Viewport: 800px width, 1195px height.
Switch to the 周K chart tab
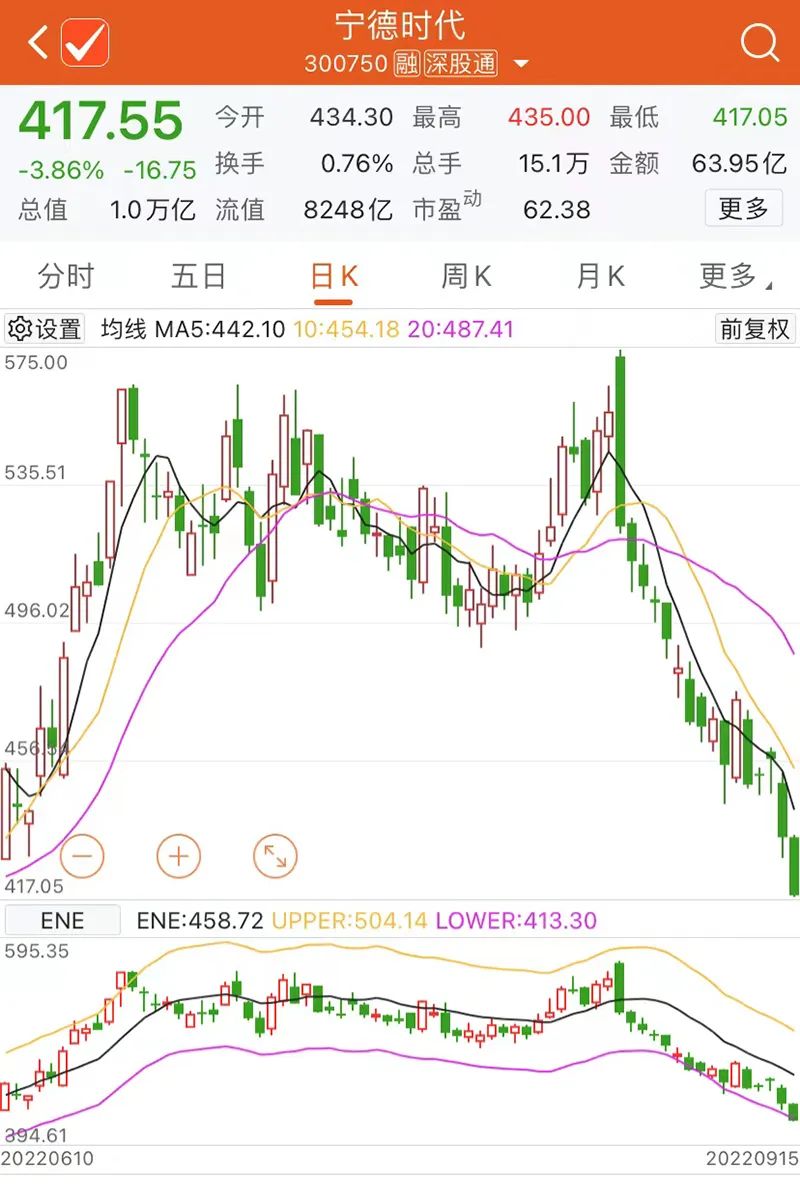point(466,276)
